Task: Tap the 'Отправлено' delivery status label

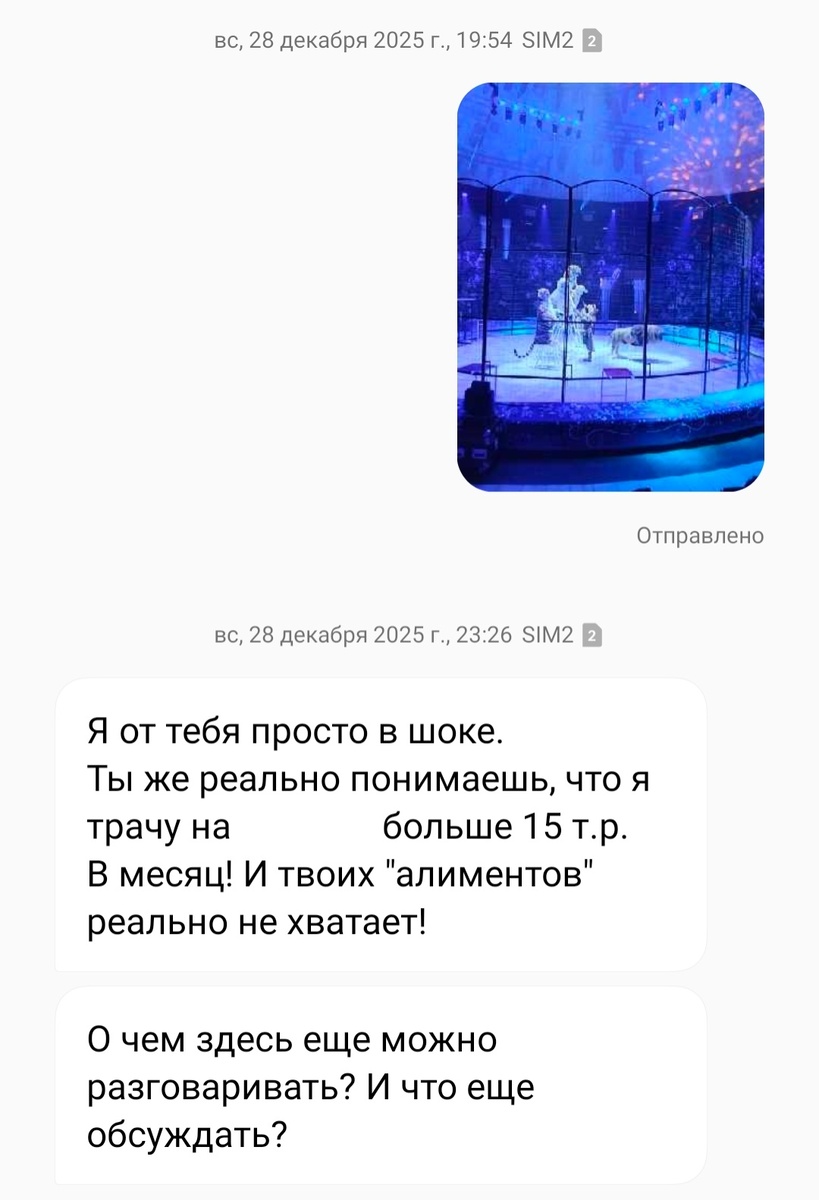Action: pos(699,535)
